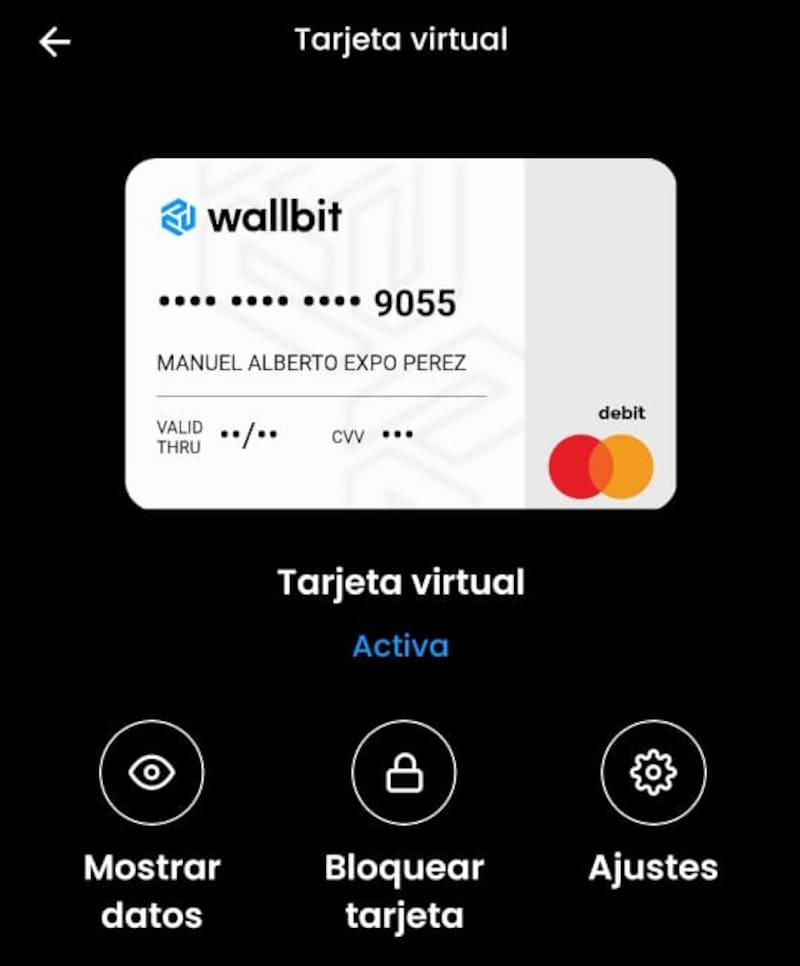Select the eye symbol inside the Mostrar datos circle
The height and width of the screenshot is (966, 800).
(150, 772)
